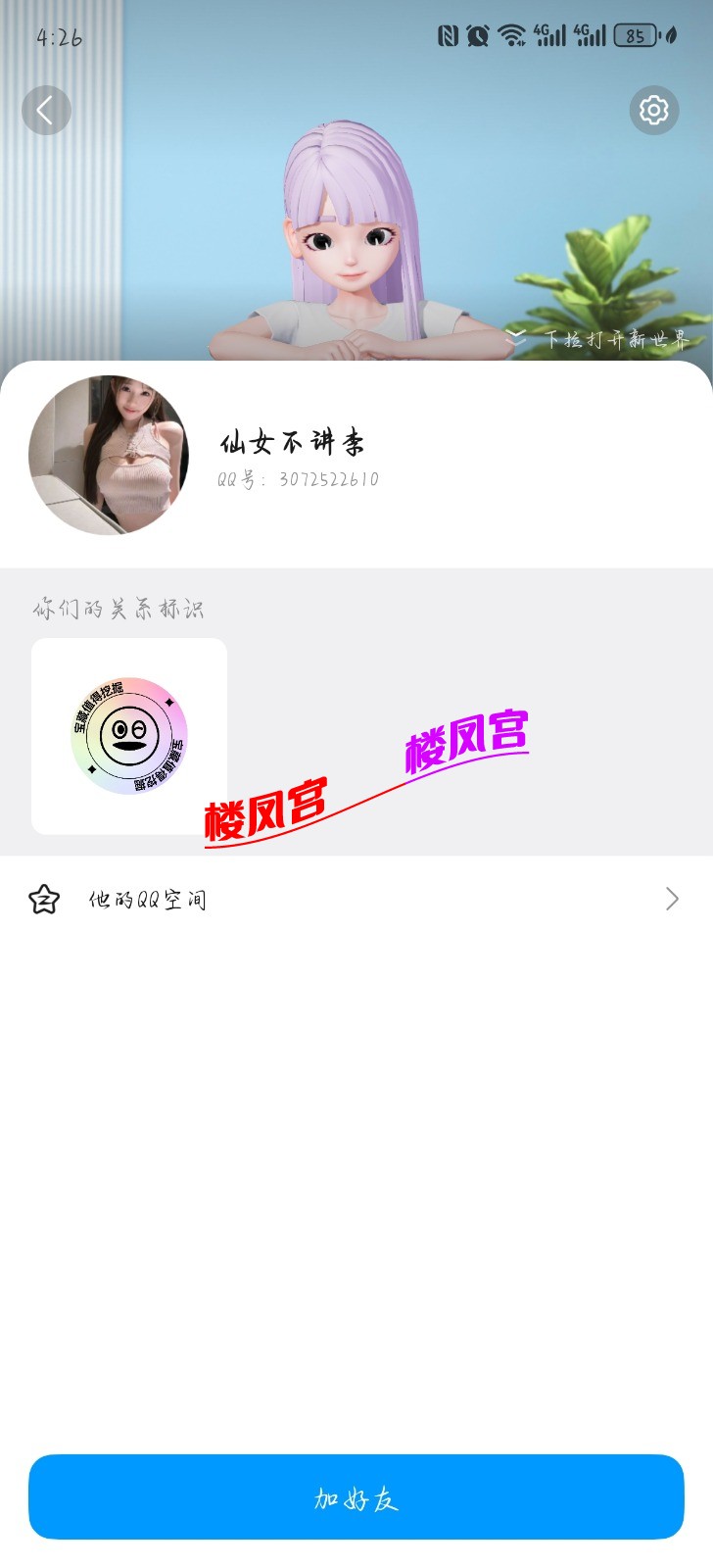Open settings via the gear icon
Image resolution: width=713 pixels, height=1568 pixels.
(x=653, y=111)
